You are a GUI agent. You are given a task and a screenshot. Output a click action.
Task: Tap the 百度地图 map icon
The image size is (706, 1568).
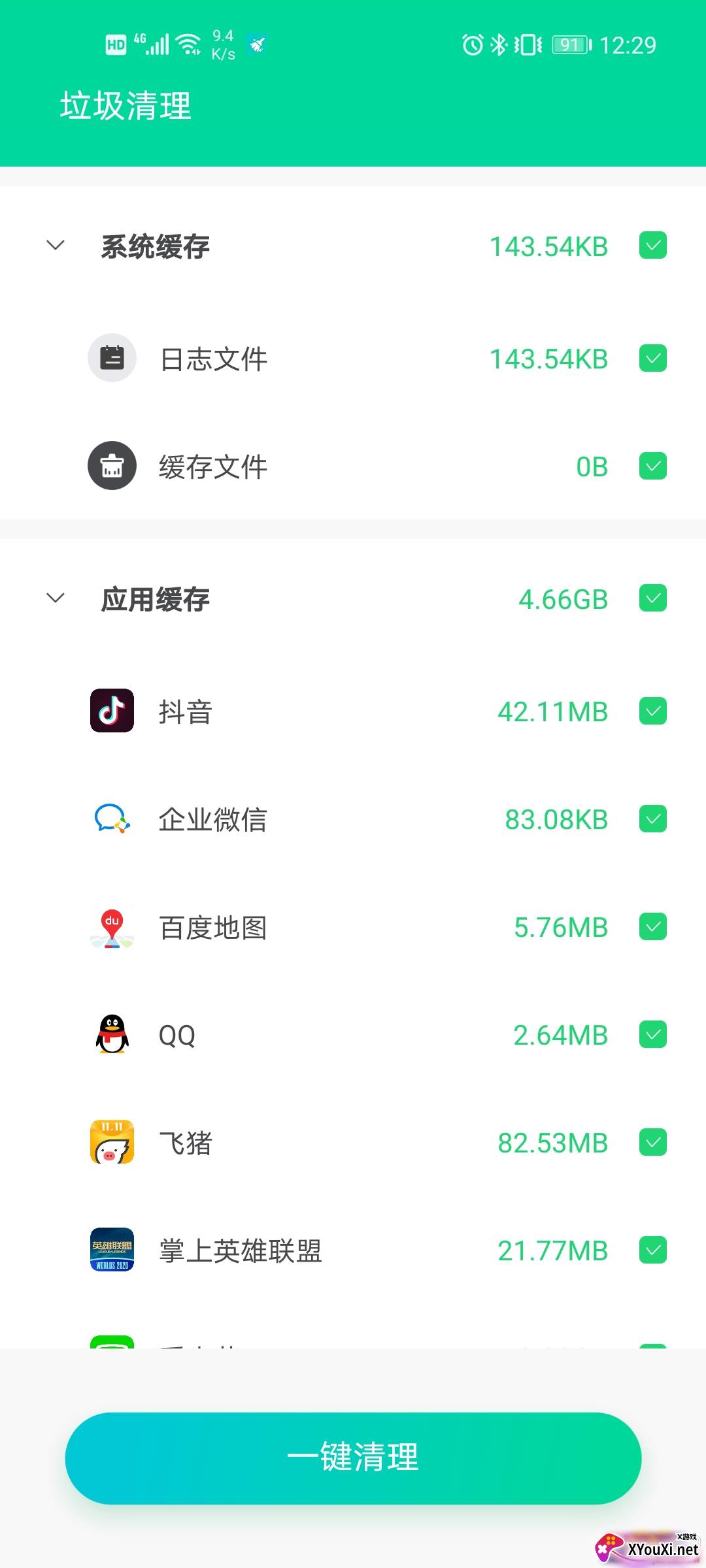(x=111, y=927)
